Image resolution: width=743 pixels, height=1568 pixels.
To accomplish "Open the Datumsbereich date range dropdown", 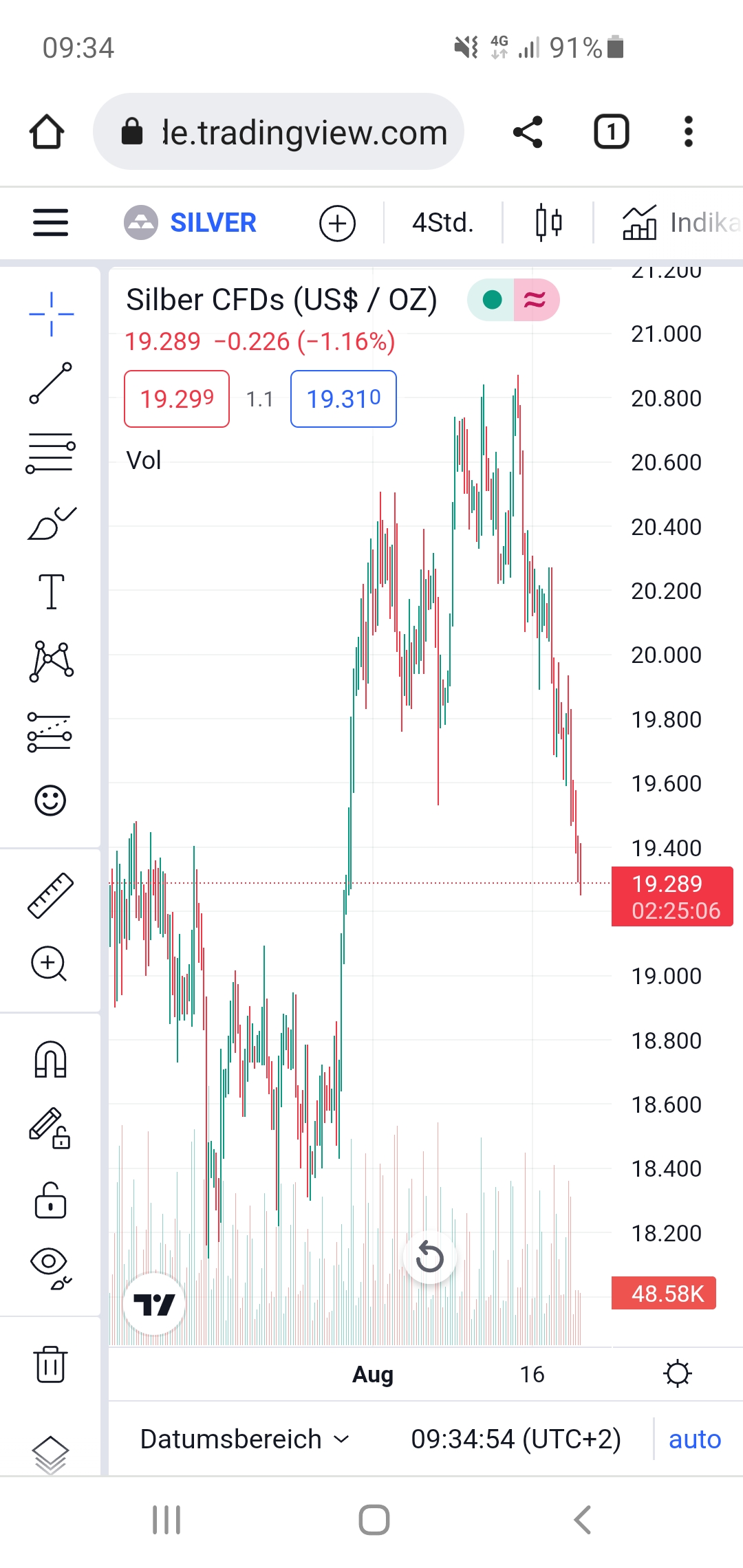I will [x=245, y=1439].
